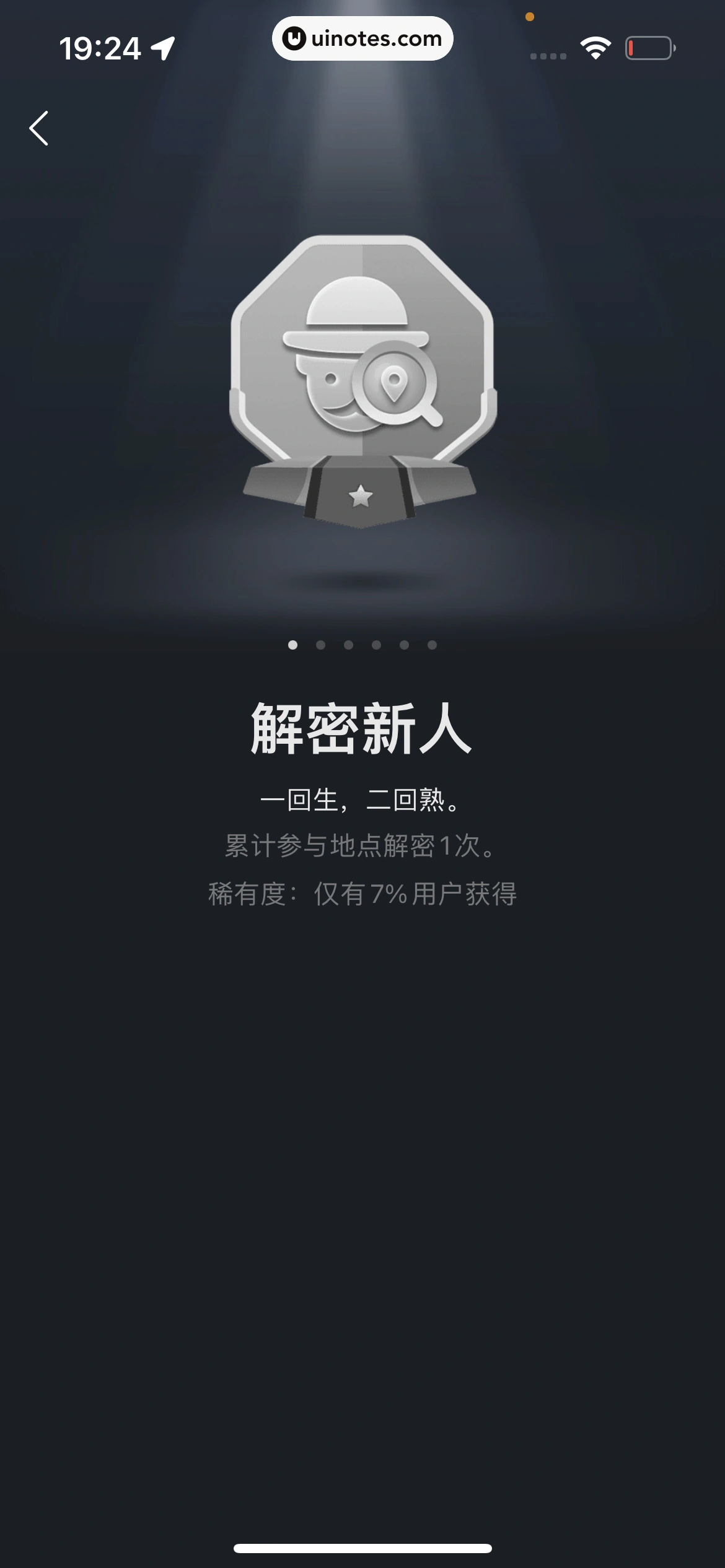Tap the back chevron arrow

40,128
